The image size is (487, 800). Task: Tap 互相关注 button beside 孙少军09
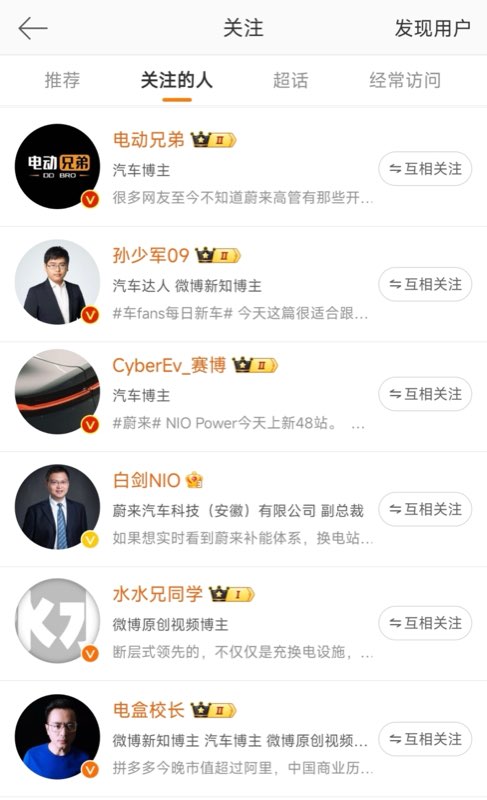click(x=425, y=284)
